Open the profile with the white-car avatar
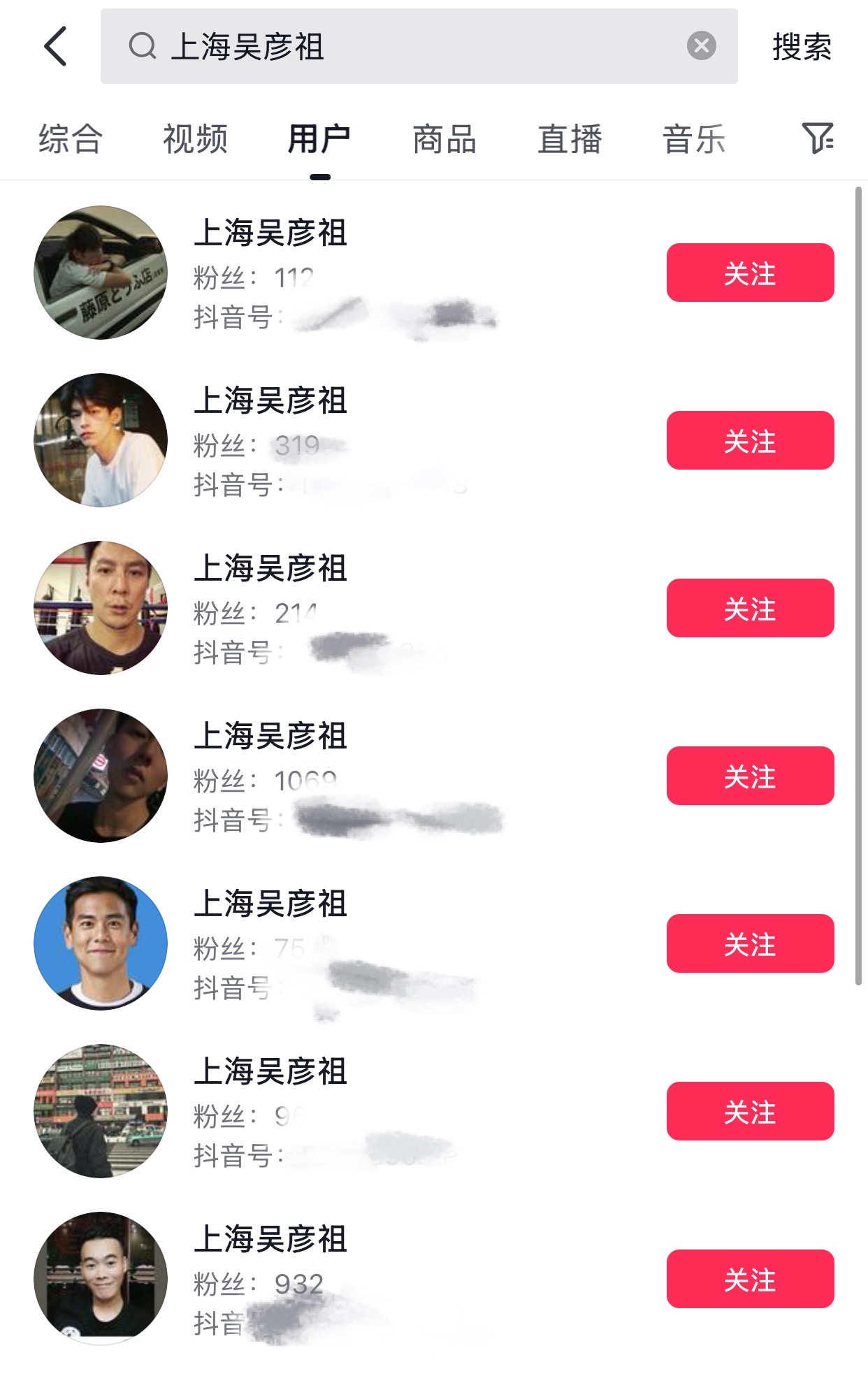The image size is (868, 1376). (x=101, y=273)
